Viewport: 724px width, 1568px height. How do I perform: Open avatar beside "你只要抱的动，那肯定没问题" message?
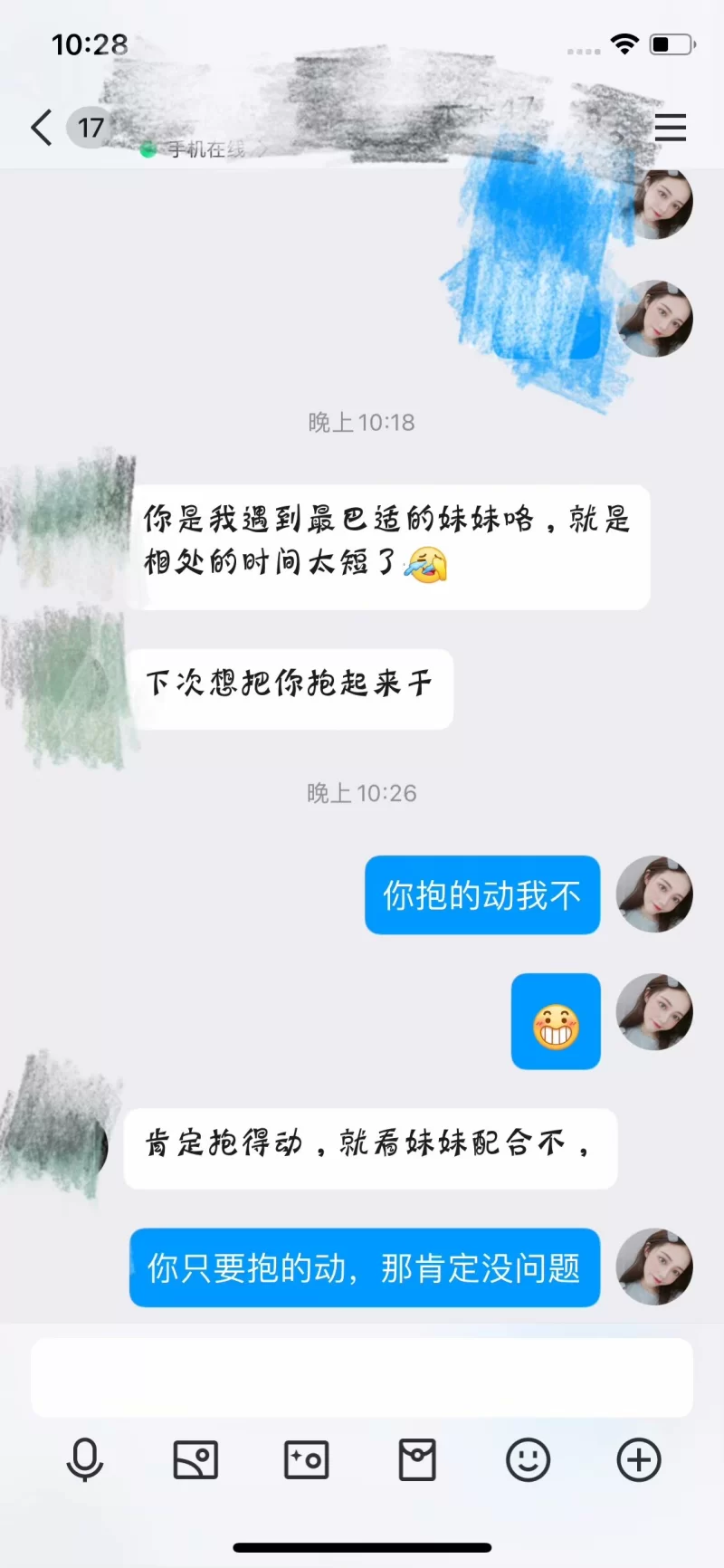pyautogui.click(x=654, y=1267)
